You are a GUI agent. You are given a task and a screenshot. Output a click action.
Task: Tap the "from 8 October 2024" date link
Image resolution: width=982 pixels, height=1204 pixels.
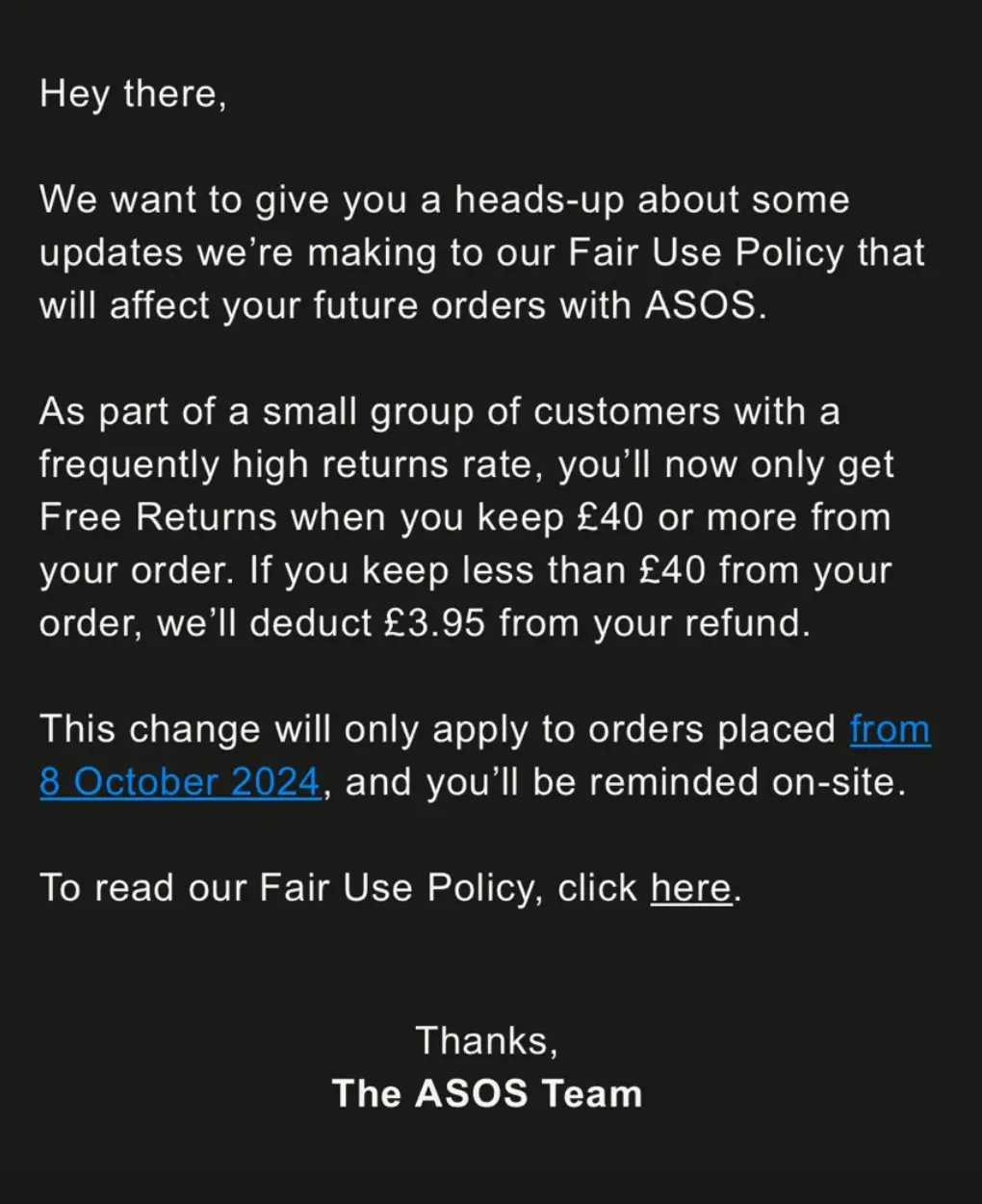click(179, 781)
